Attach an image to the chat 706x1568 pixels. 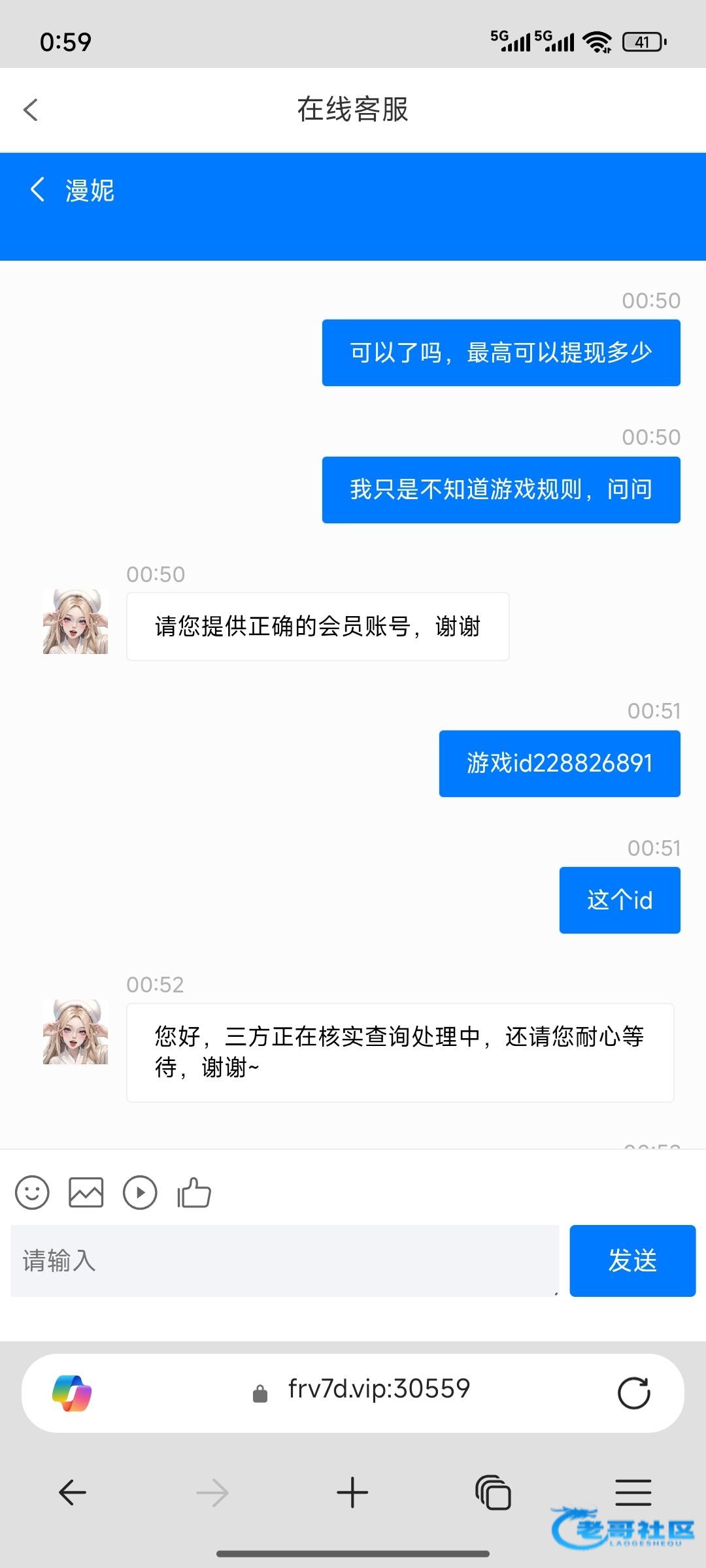tap(86, 1193)
